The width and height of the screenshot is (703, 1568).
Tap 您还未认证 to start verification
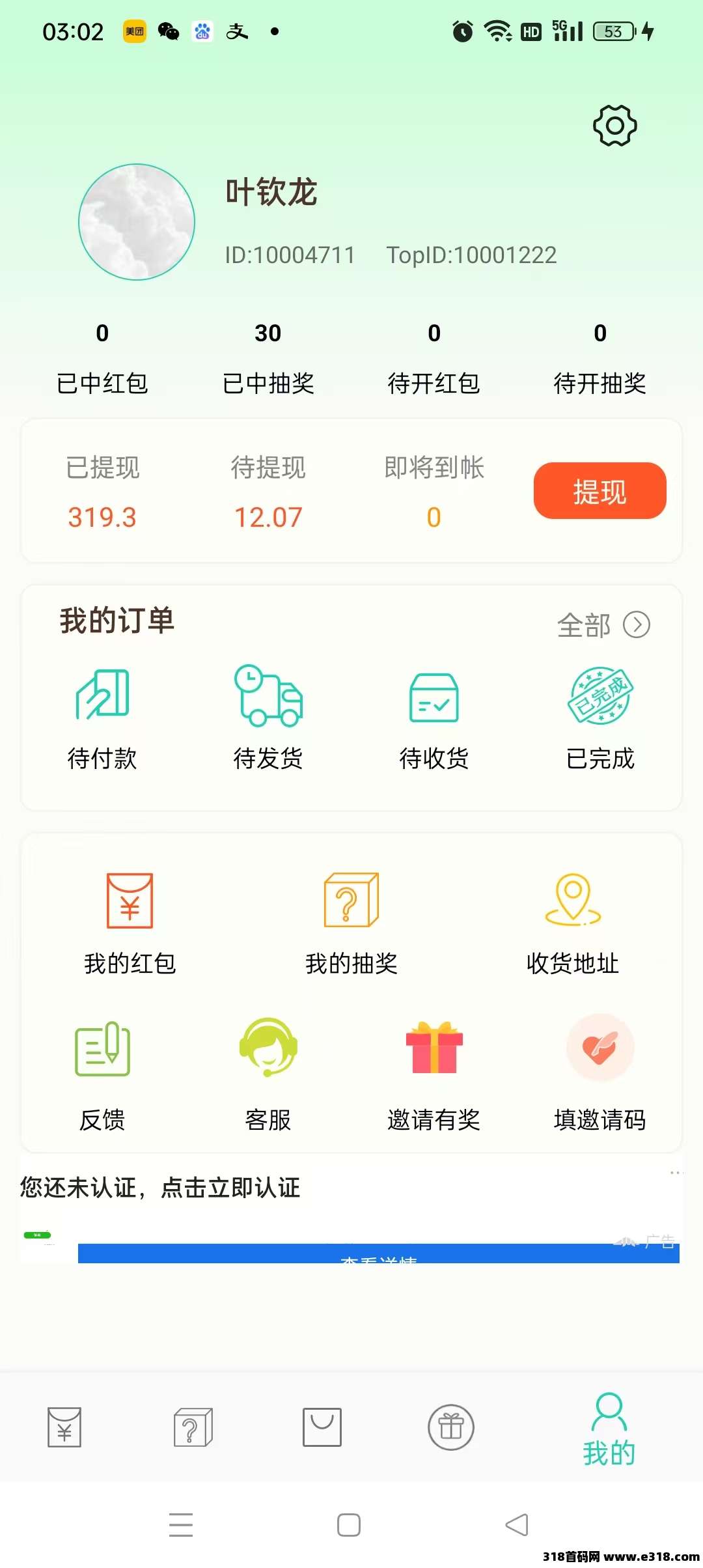[x=159, y=1188]
